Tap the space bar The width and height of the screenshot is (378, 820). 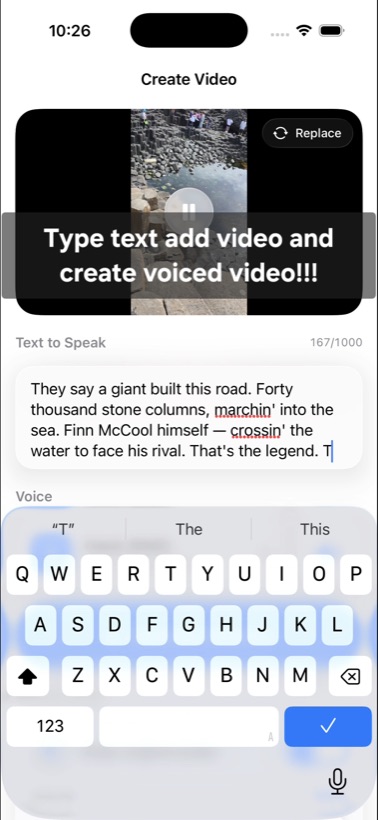(189, 726)
